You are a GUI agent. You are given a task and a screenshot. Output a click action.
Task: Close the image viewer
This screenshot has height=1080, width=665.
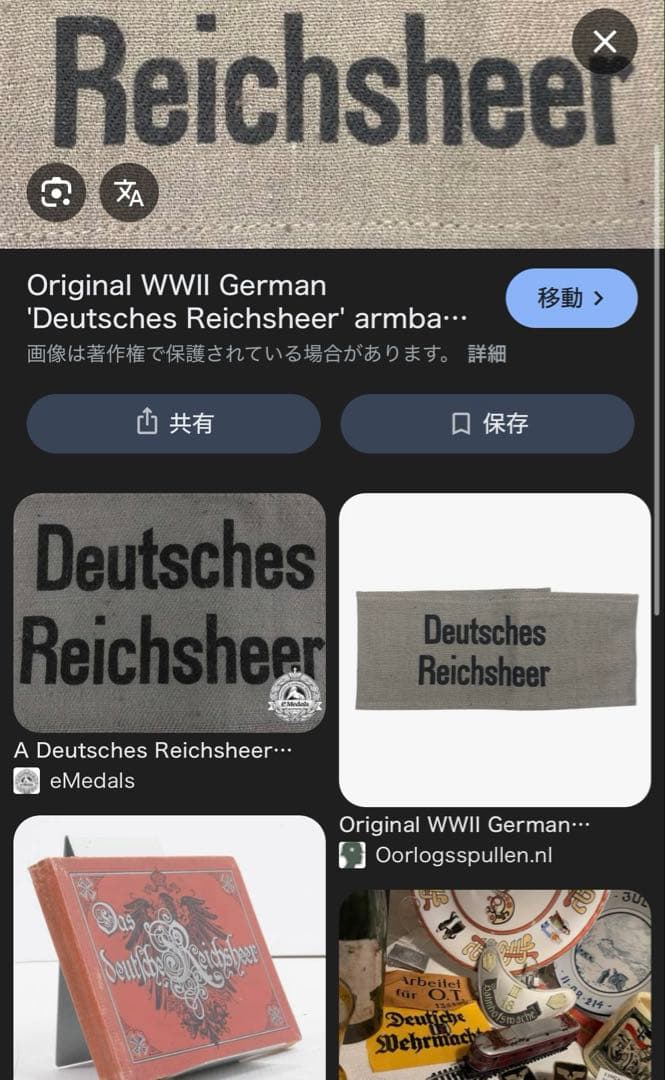click(x=604, y=42)
